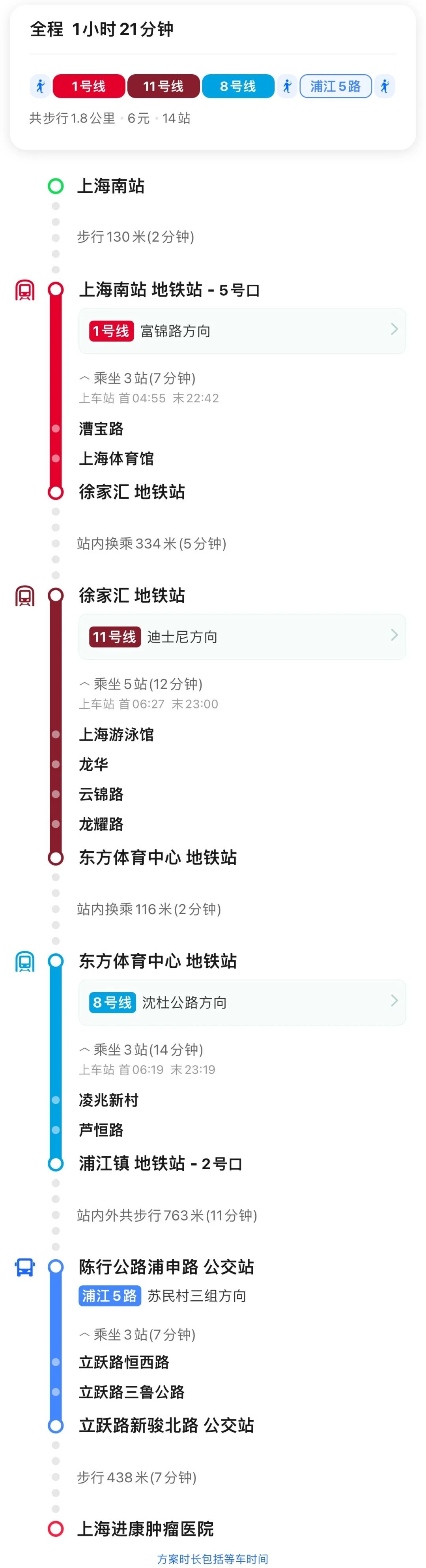The height and width of the screenshot is (1568, 426).
Task: Open the 8号线 沈杜公路方向 line card
Action: 242,1003
